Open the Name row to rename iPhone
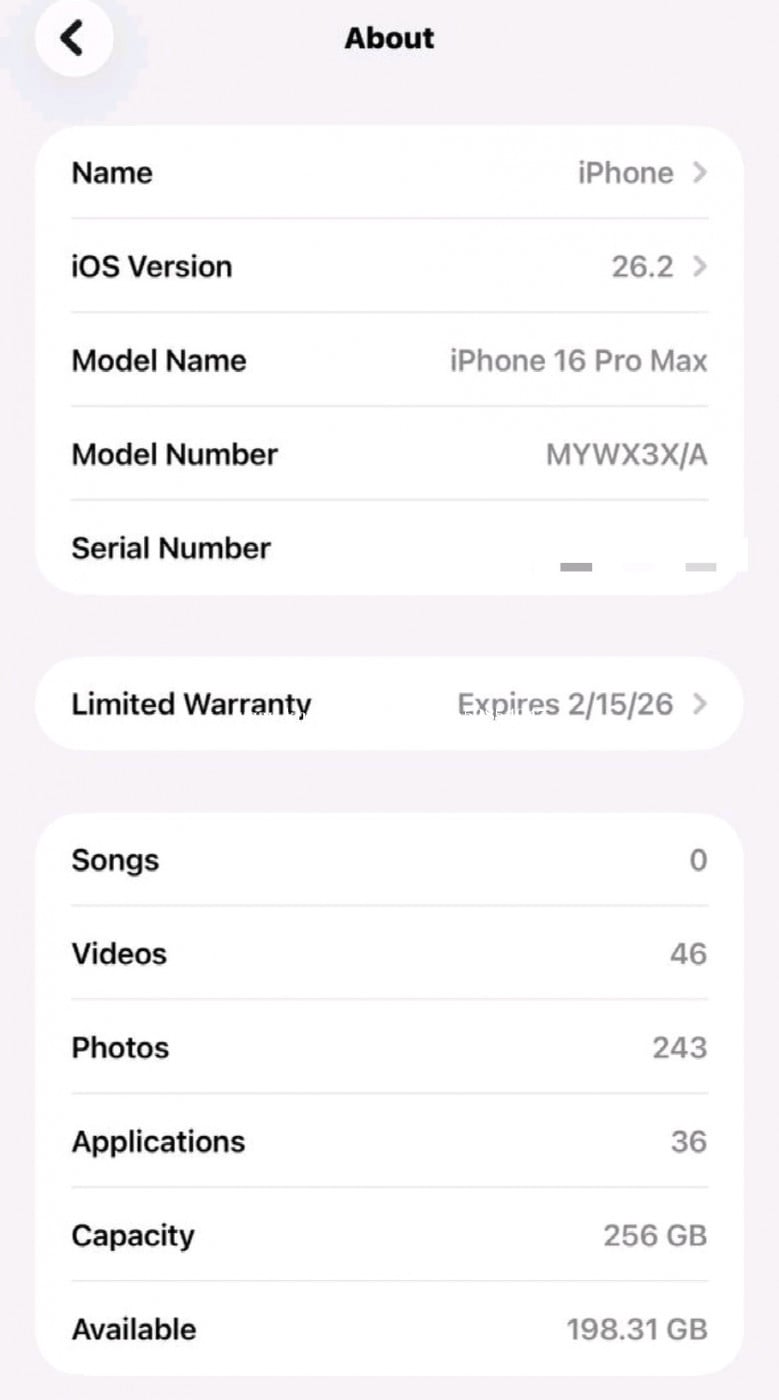This screenshot has width=779, height=1400. coord(389,173)
